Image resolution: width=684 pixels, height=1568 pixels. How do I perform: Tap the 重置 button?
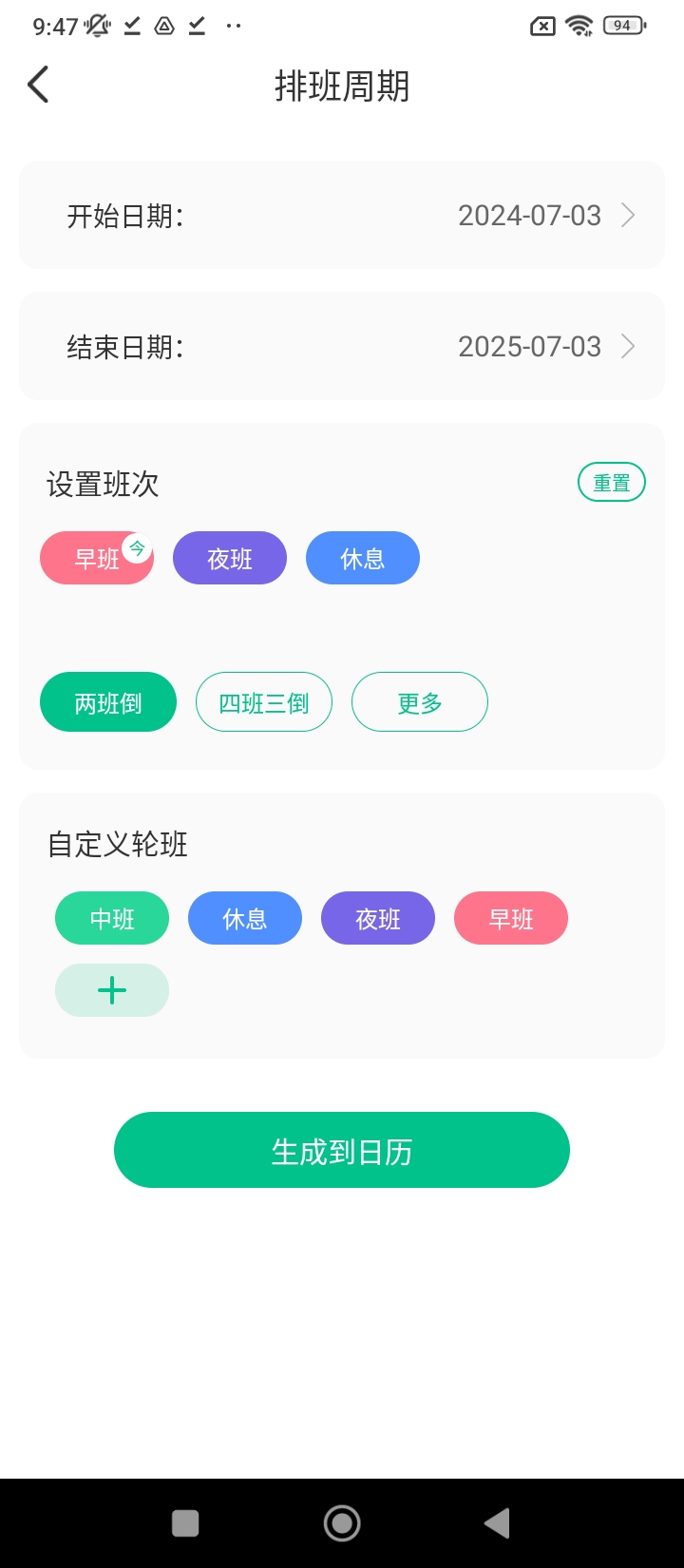[x=611, y=483]
